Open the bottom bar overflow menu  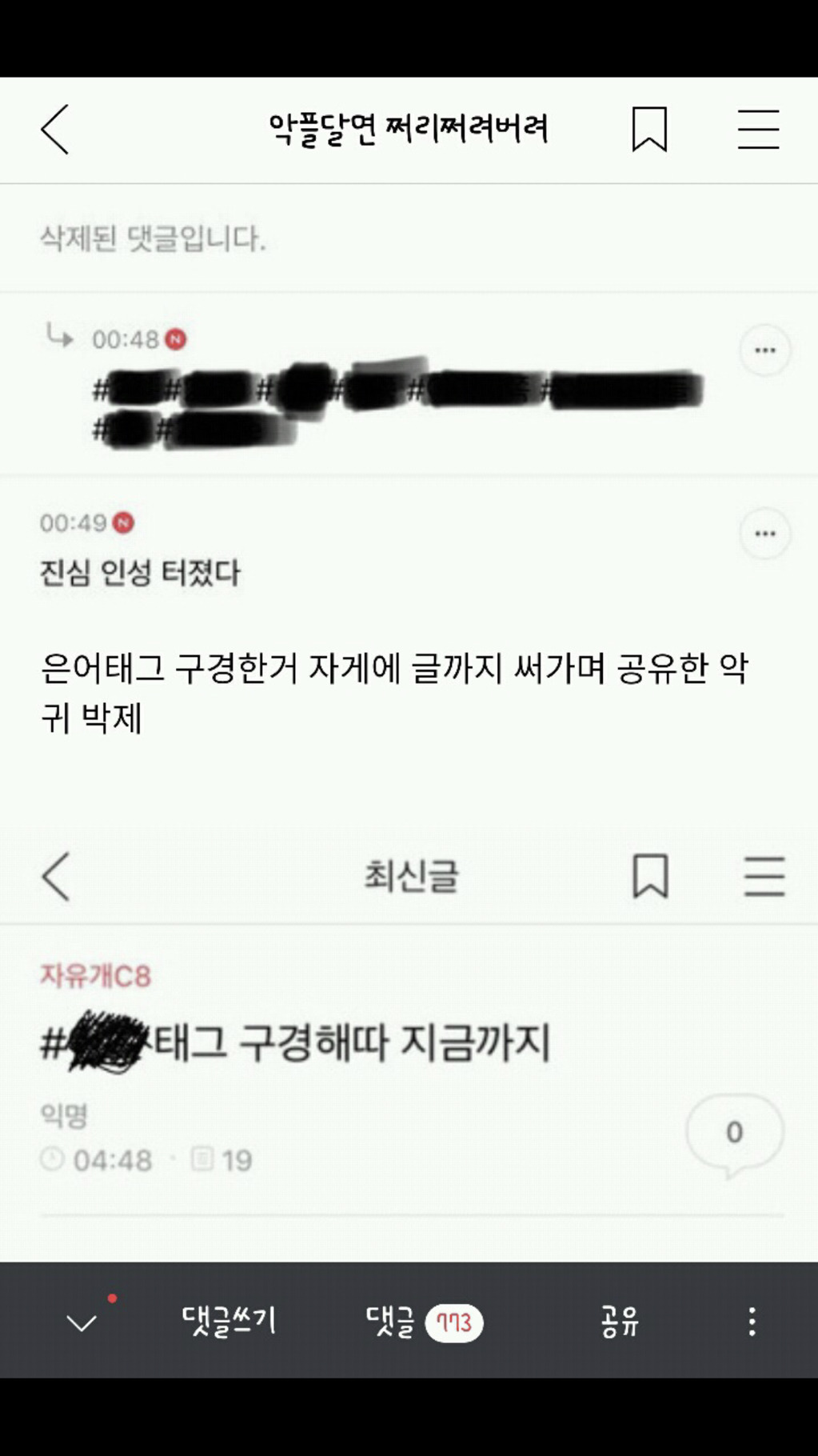(x=752, y=1322)
